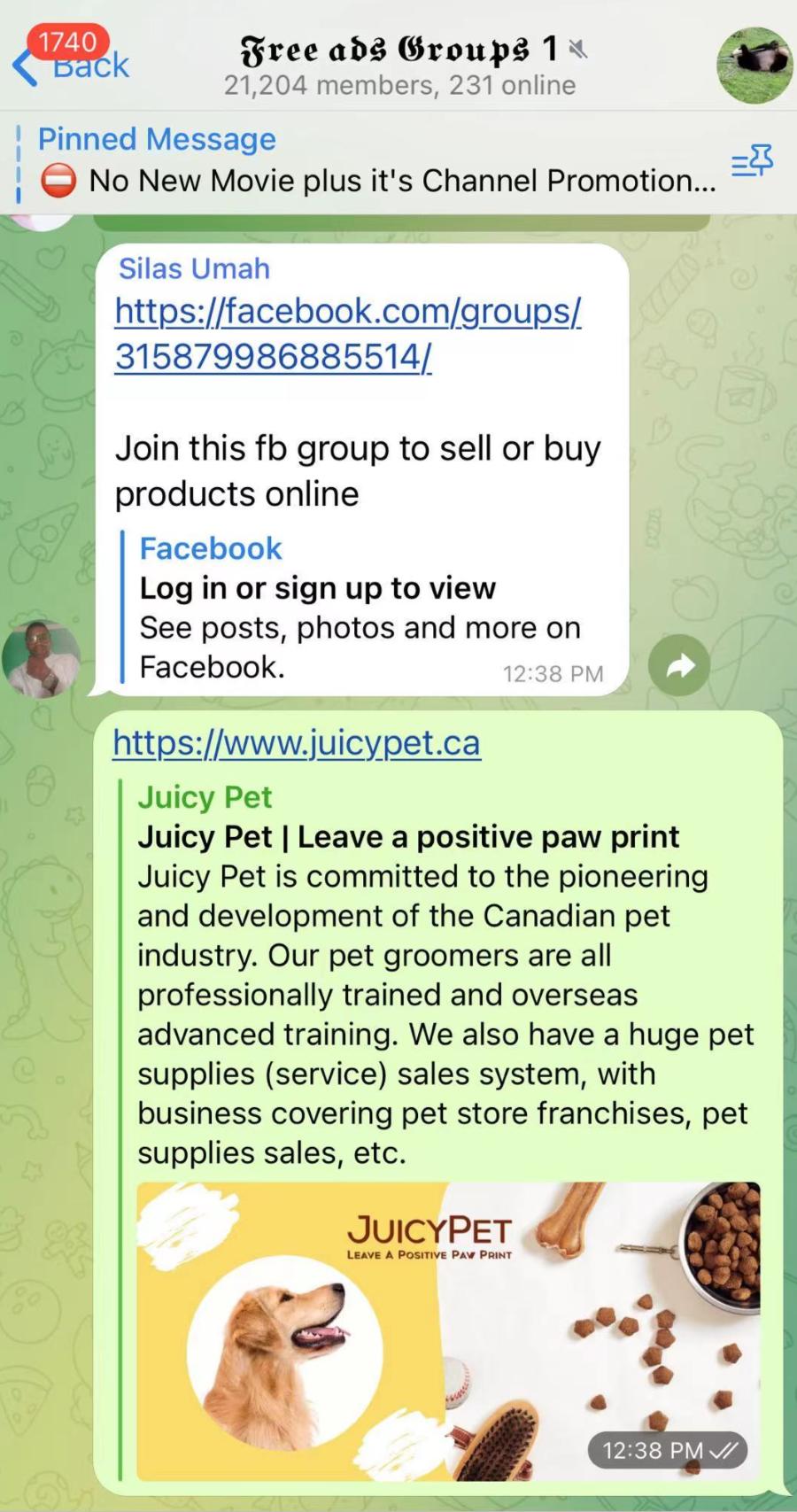Tap the Silas Umah sender name
Screen dimensions: 797x1512
pos(194,268)
